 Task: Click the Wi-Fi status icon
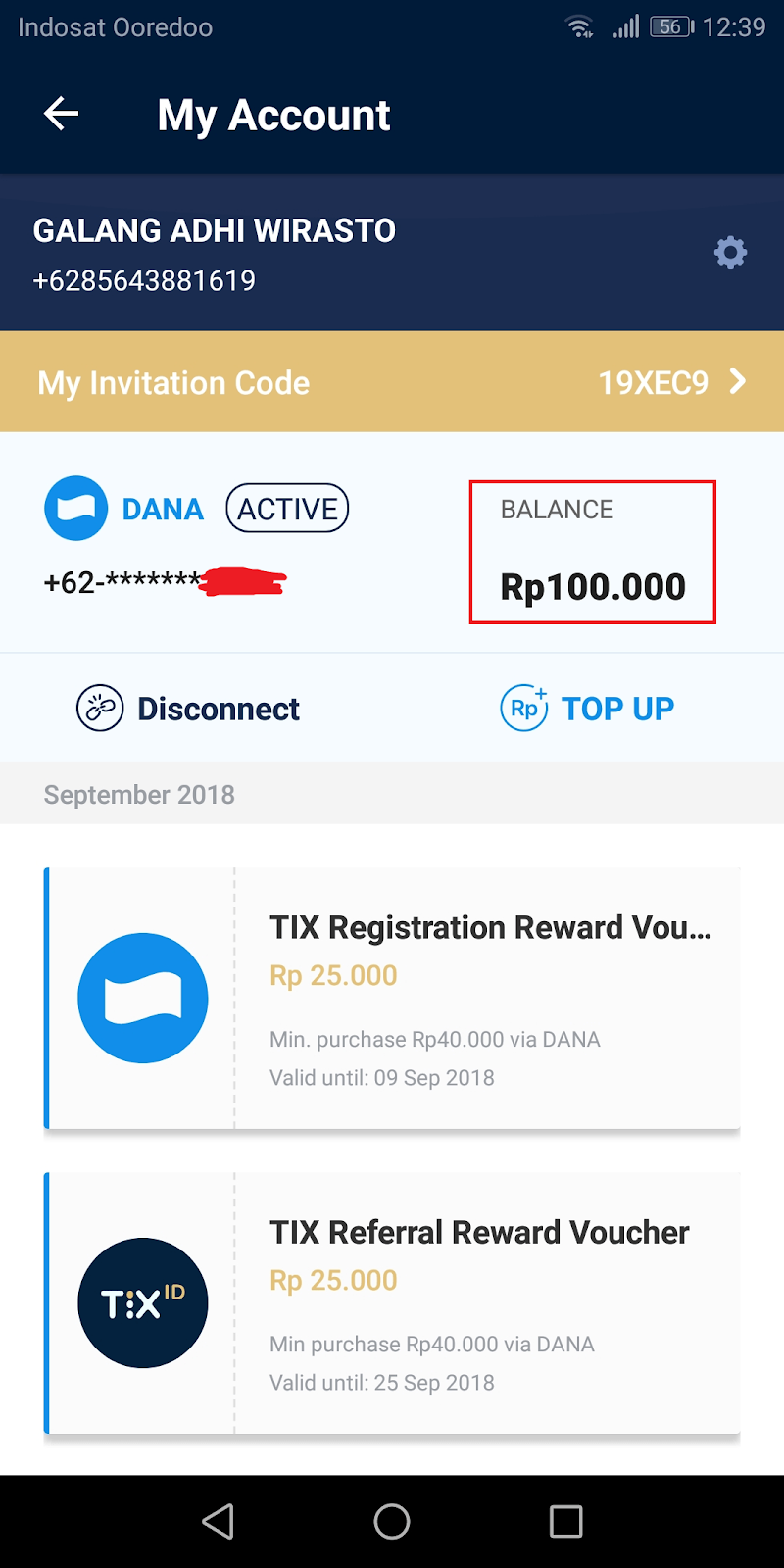(580, 26)
